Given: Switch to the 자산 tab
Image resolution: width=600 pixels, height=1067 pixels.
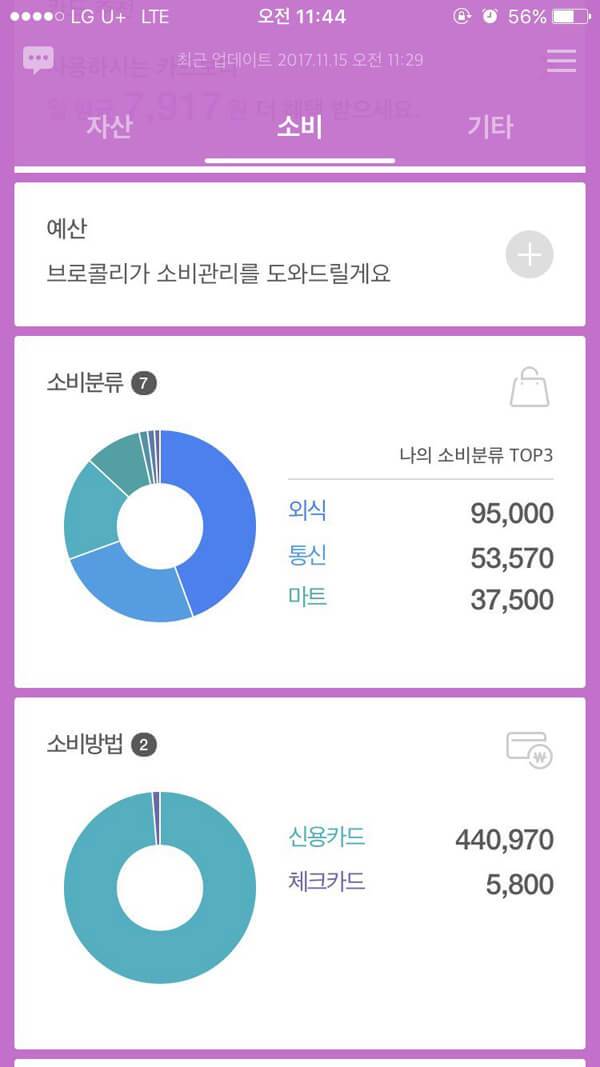Looking at the screenshot, I should click(x=109, y=127).
